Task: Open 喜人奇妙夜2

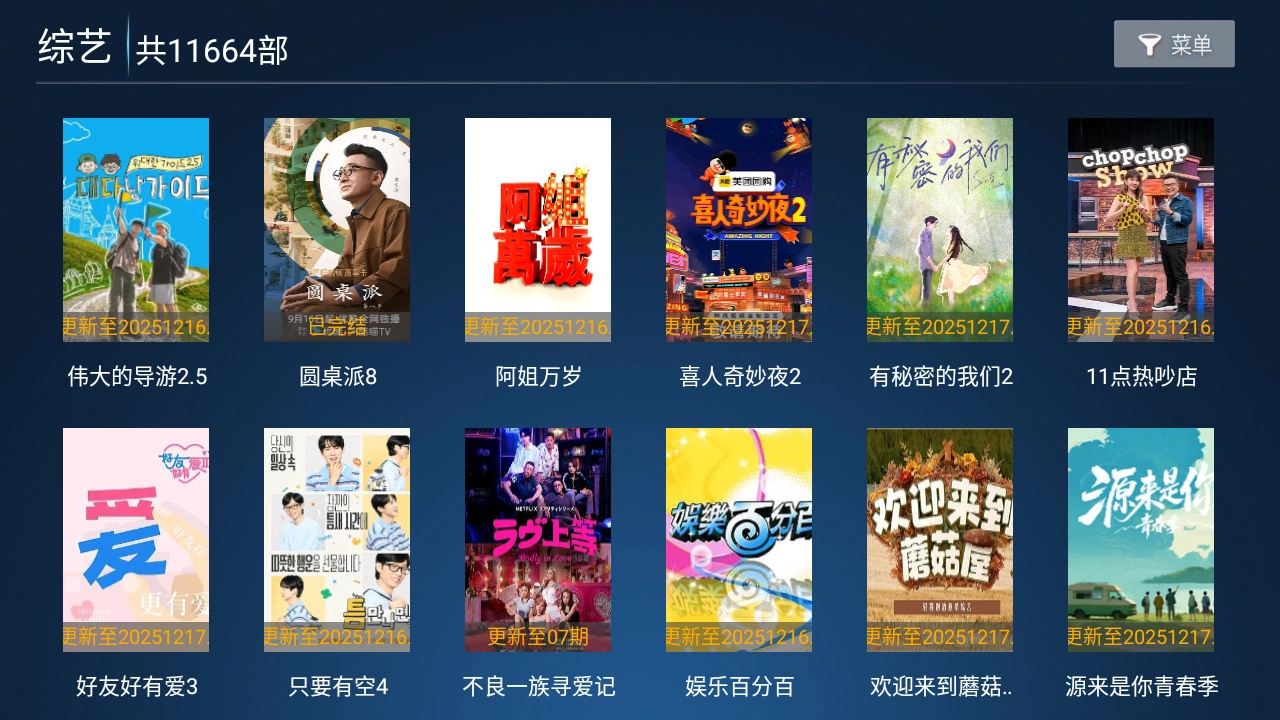Action: (739, 230)
